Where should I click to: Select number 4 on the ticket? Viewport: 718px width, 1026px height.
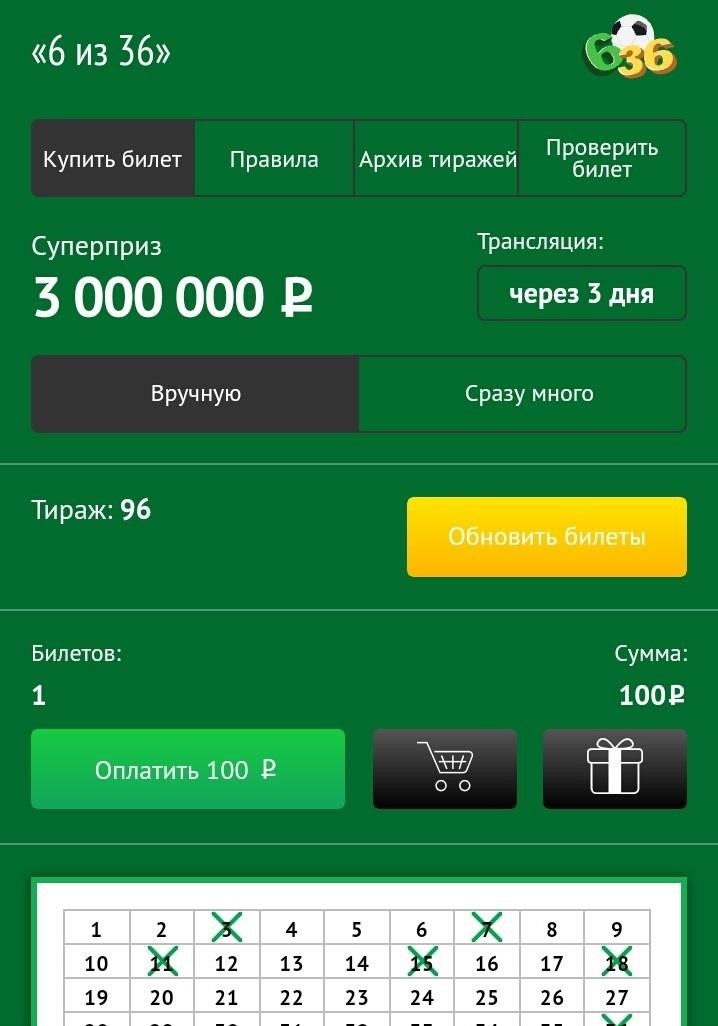(x=291, y=930)
